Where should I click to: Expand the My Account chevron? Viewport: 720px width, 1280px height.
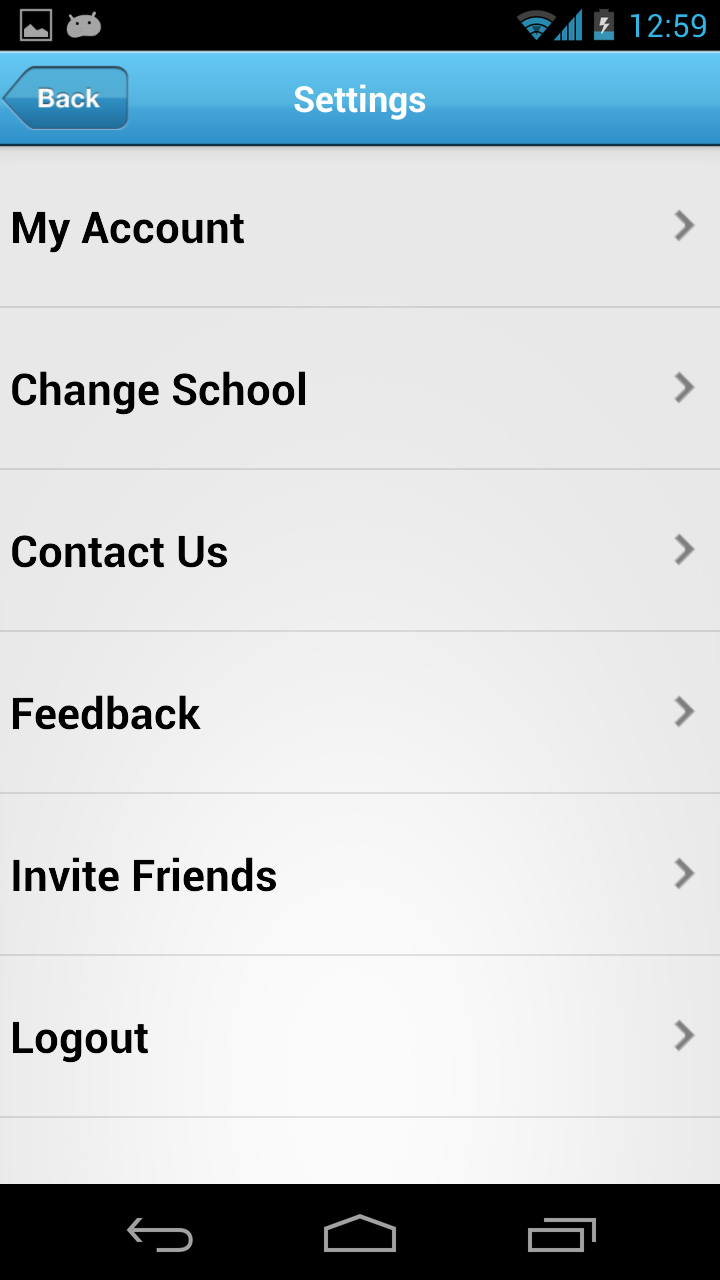684,226
